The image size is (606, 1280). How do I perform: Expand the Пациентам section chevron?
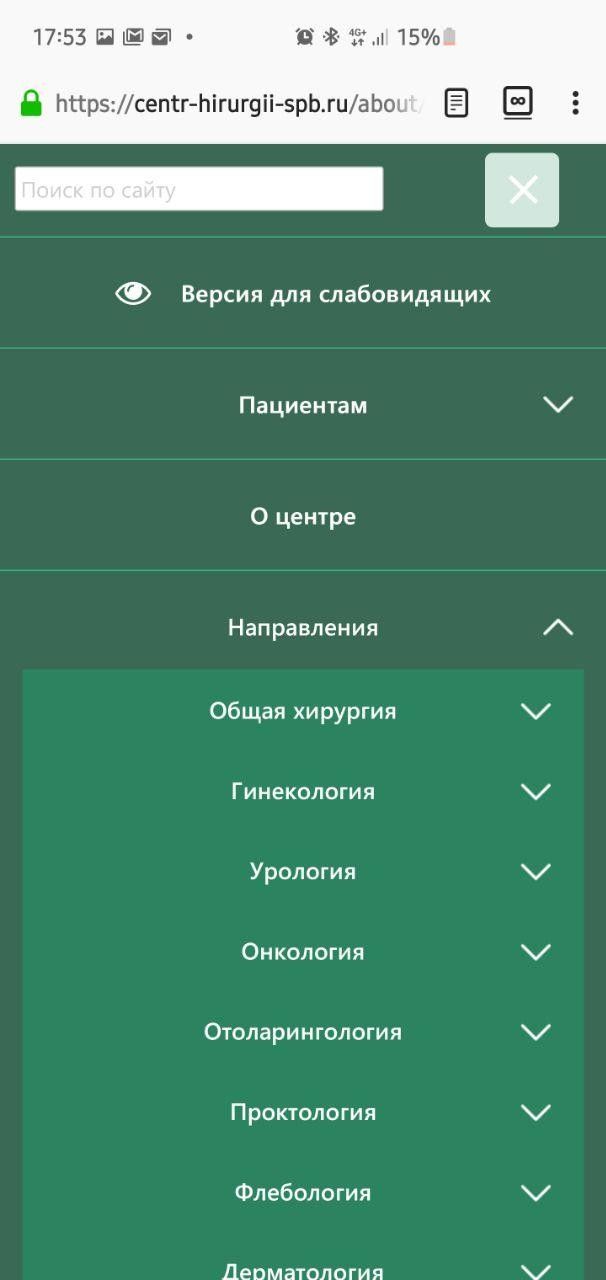(x=558, y=405)
